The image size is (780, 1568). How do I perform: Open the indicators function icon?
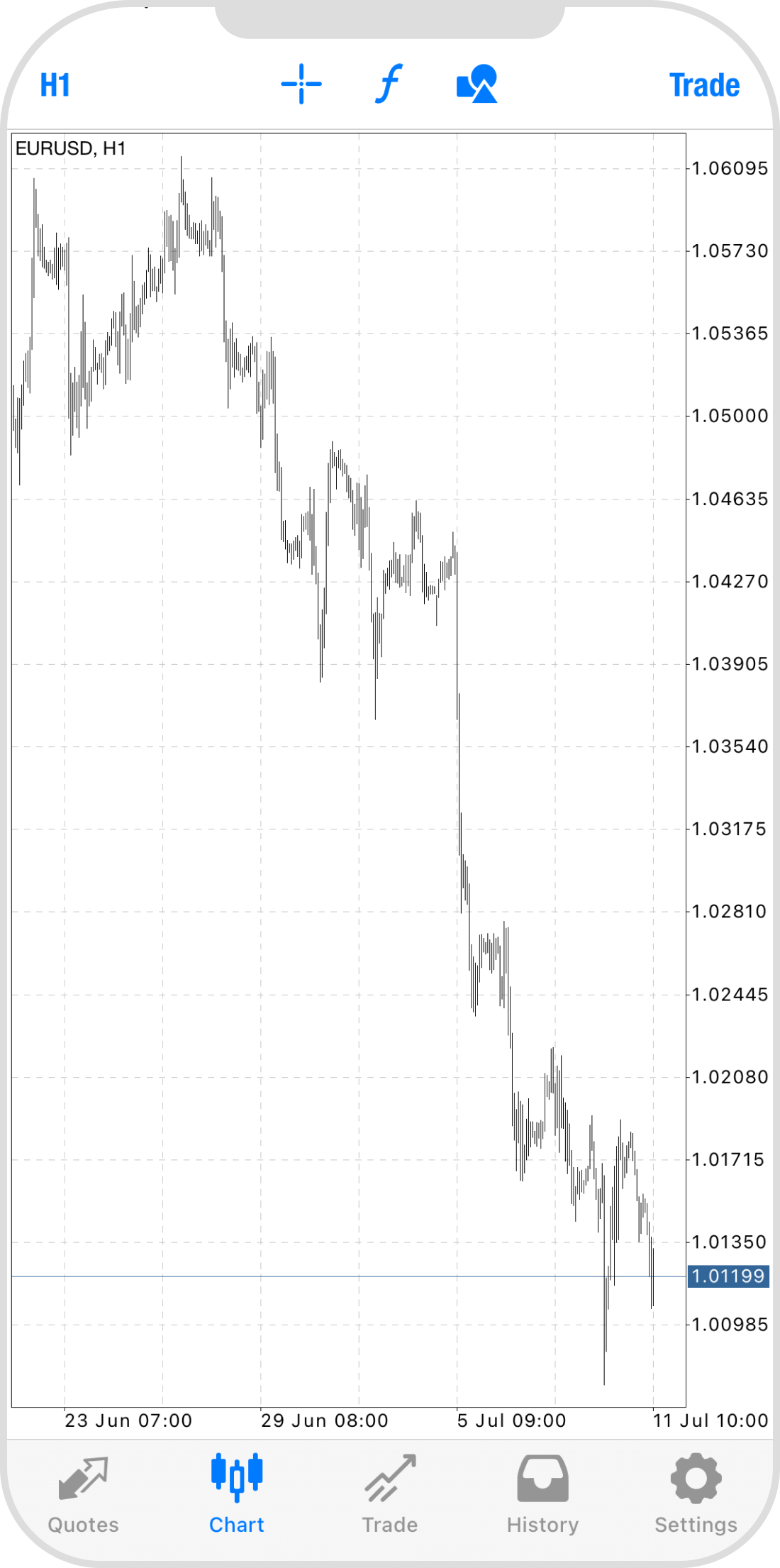[389, 84]
